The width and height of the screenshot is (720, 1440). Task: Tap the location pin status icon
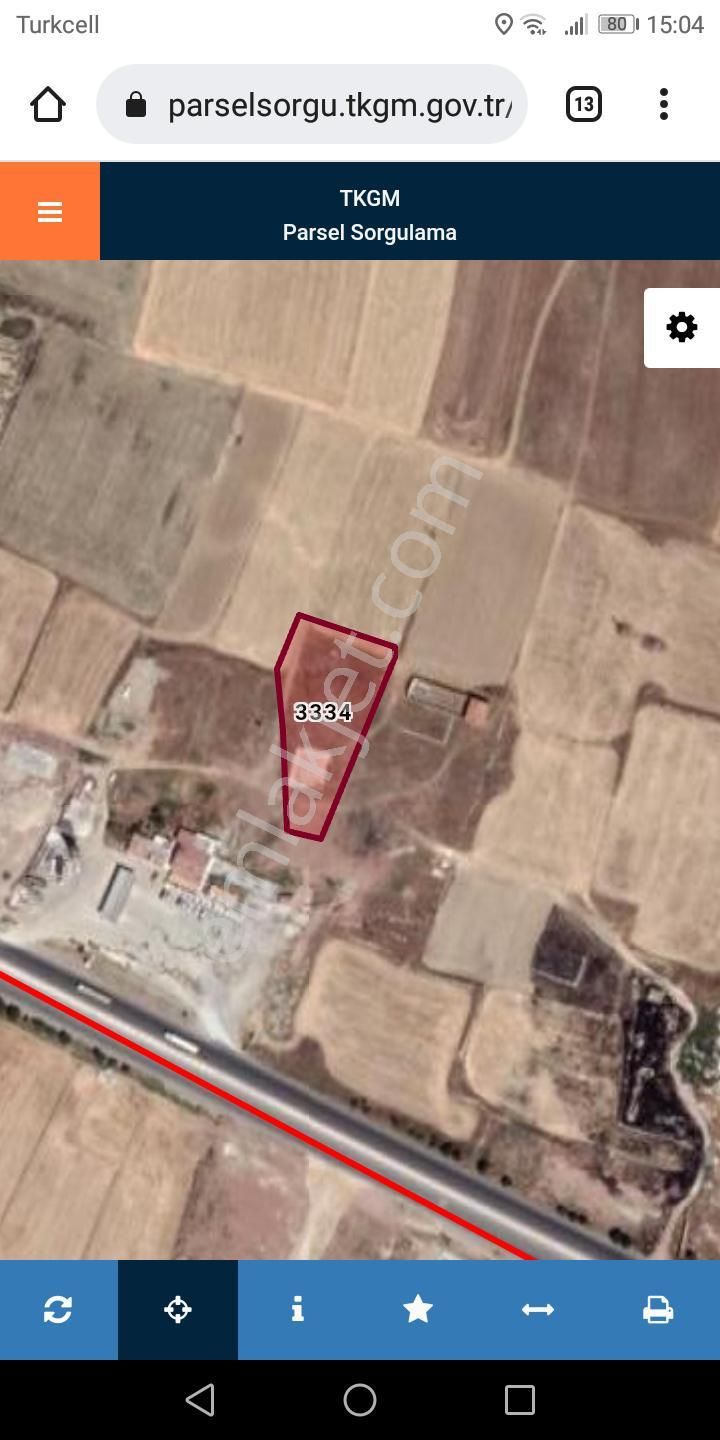pyautogui.click(x=504, y=24)
